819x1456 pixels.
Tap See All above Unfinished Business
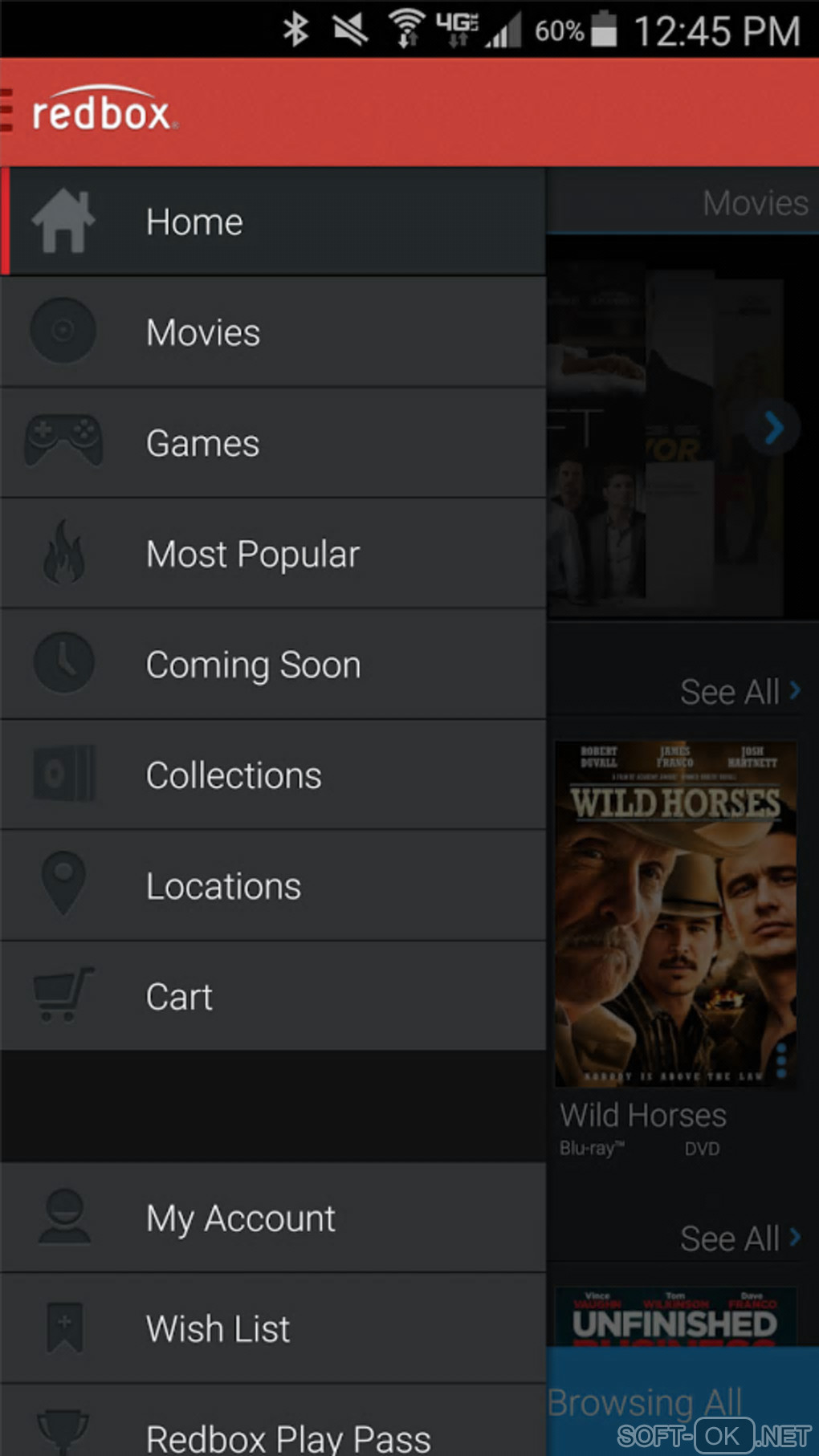740,1238
